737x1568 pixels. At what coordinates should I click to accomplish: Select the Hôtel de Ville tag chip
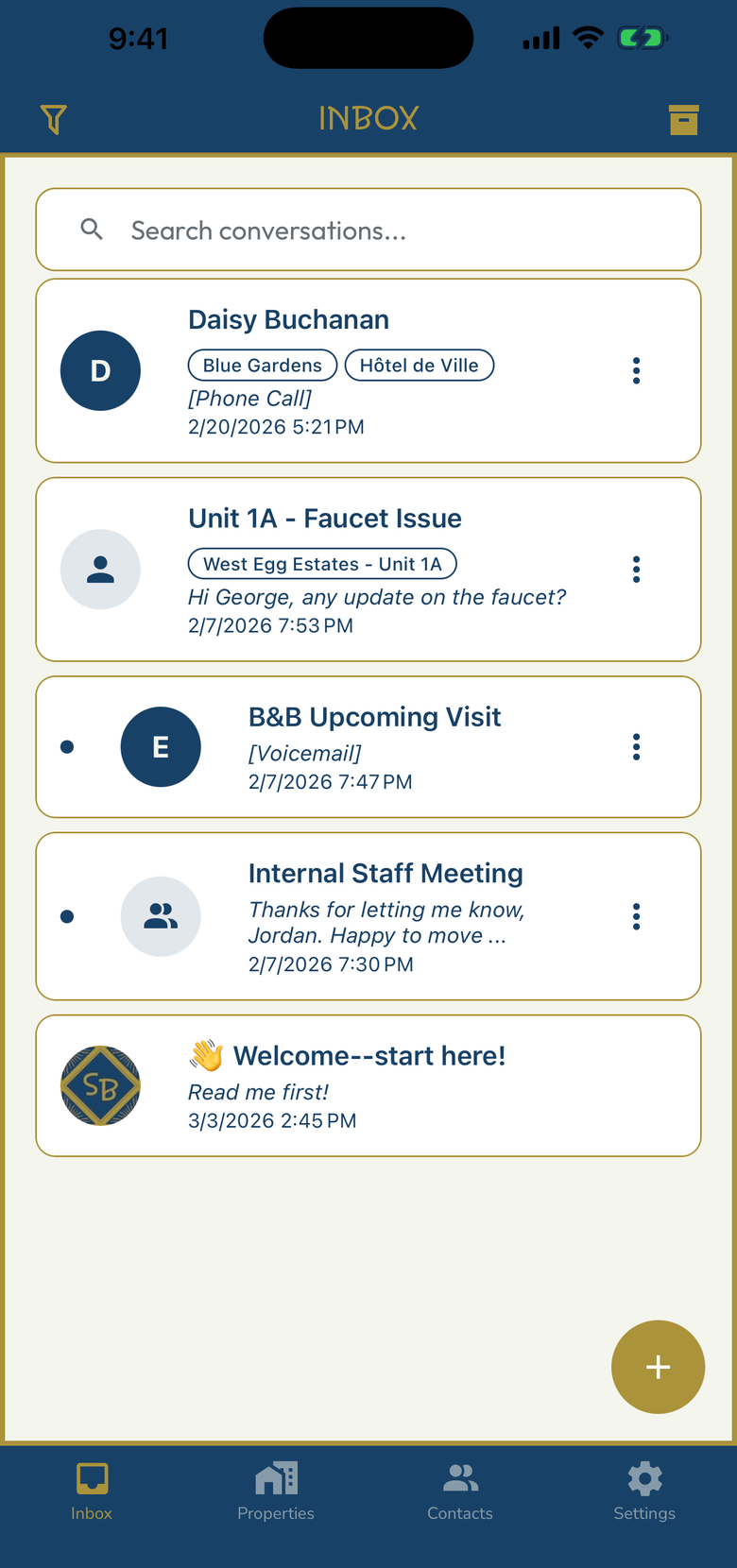pos(419,366)
